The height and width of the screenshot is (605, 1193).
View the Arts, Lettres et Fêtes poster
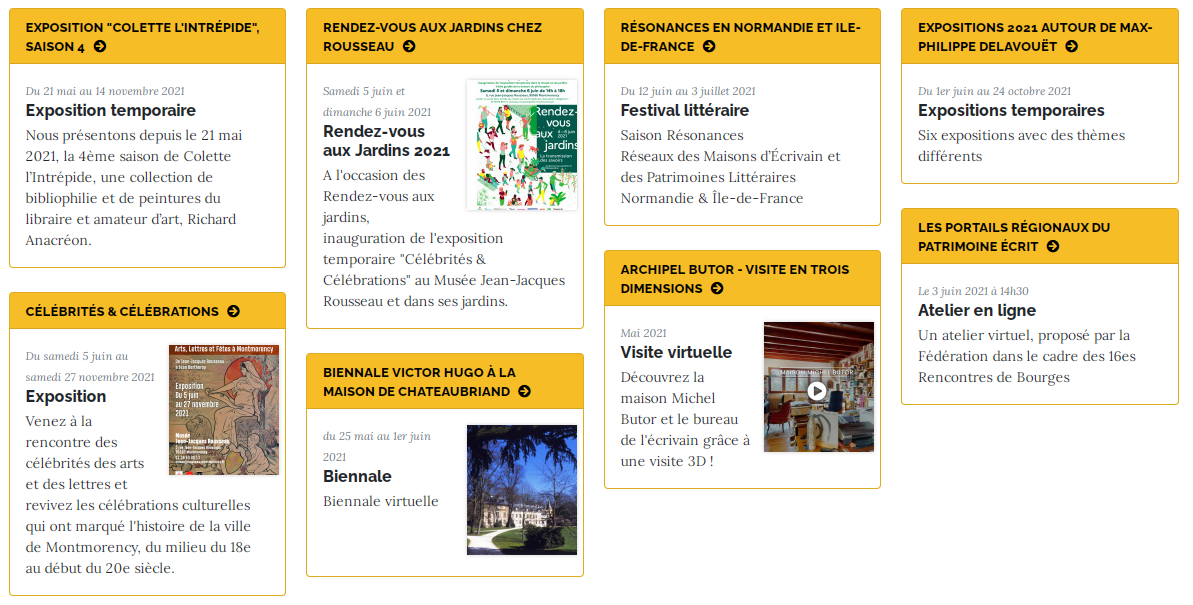(224, 410)
